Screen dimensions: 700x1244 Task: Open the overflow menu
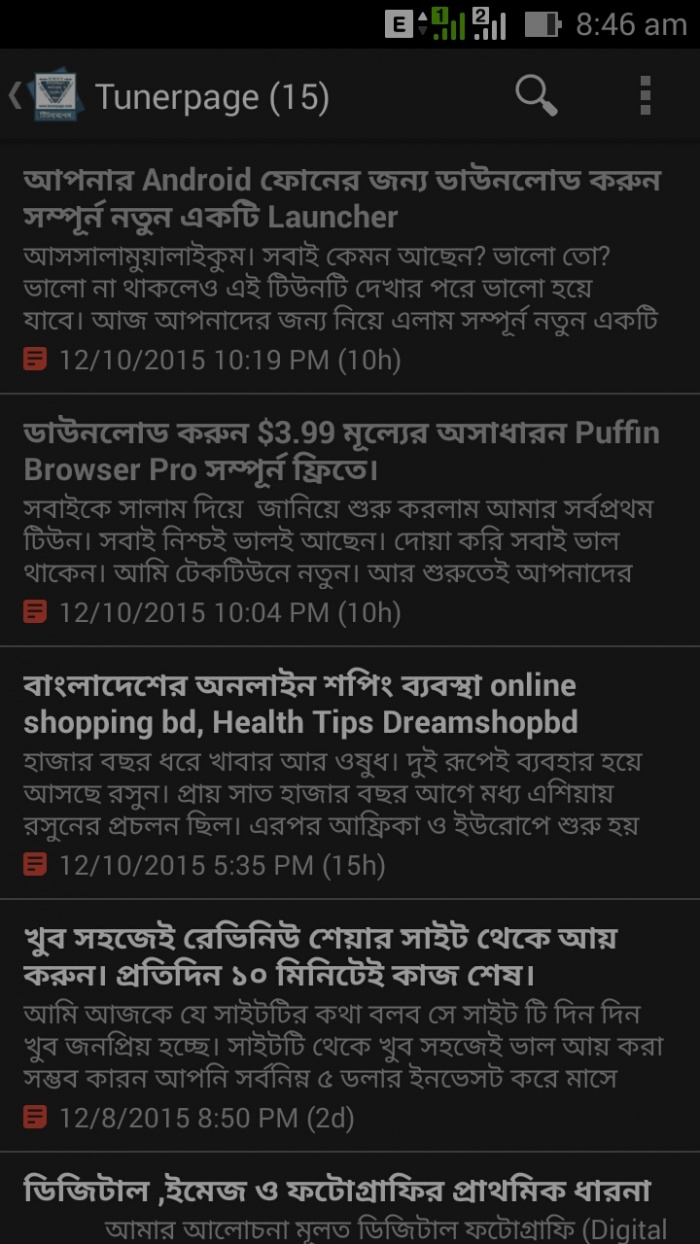(x=645, y=96)
